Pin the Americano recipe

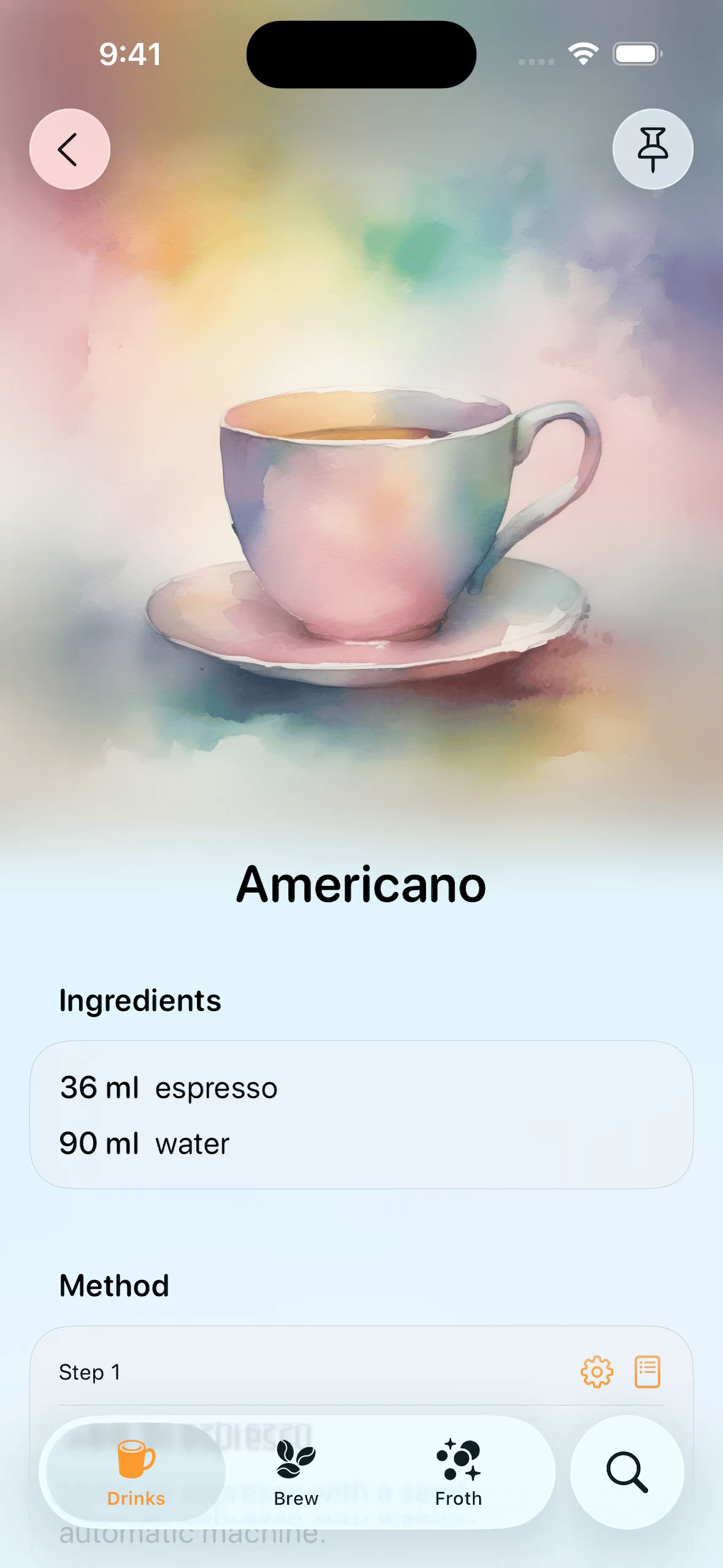click(x=652, y=149)
